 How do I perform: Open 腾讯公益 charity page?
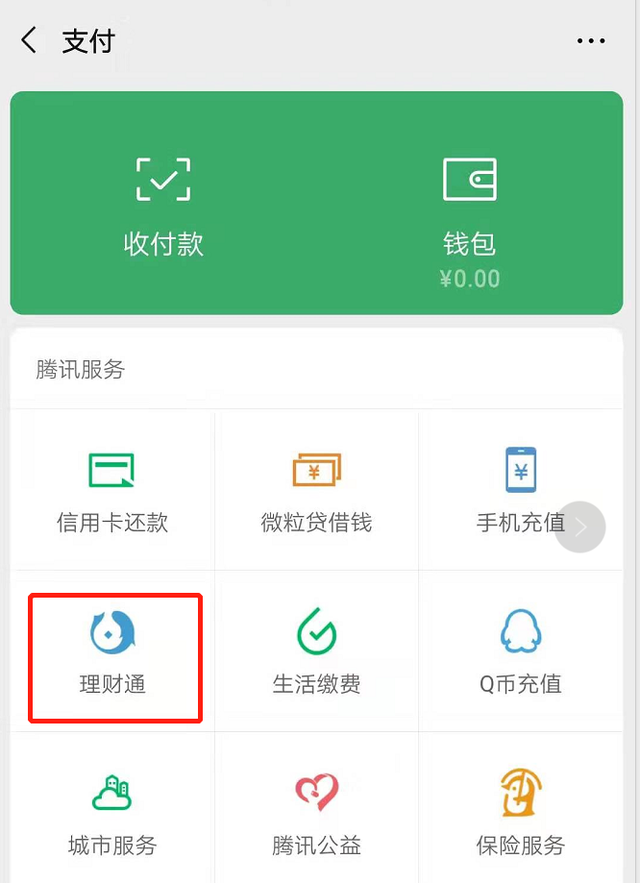click(x=316, y=814)
